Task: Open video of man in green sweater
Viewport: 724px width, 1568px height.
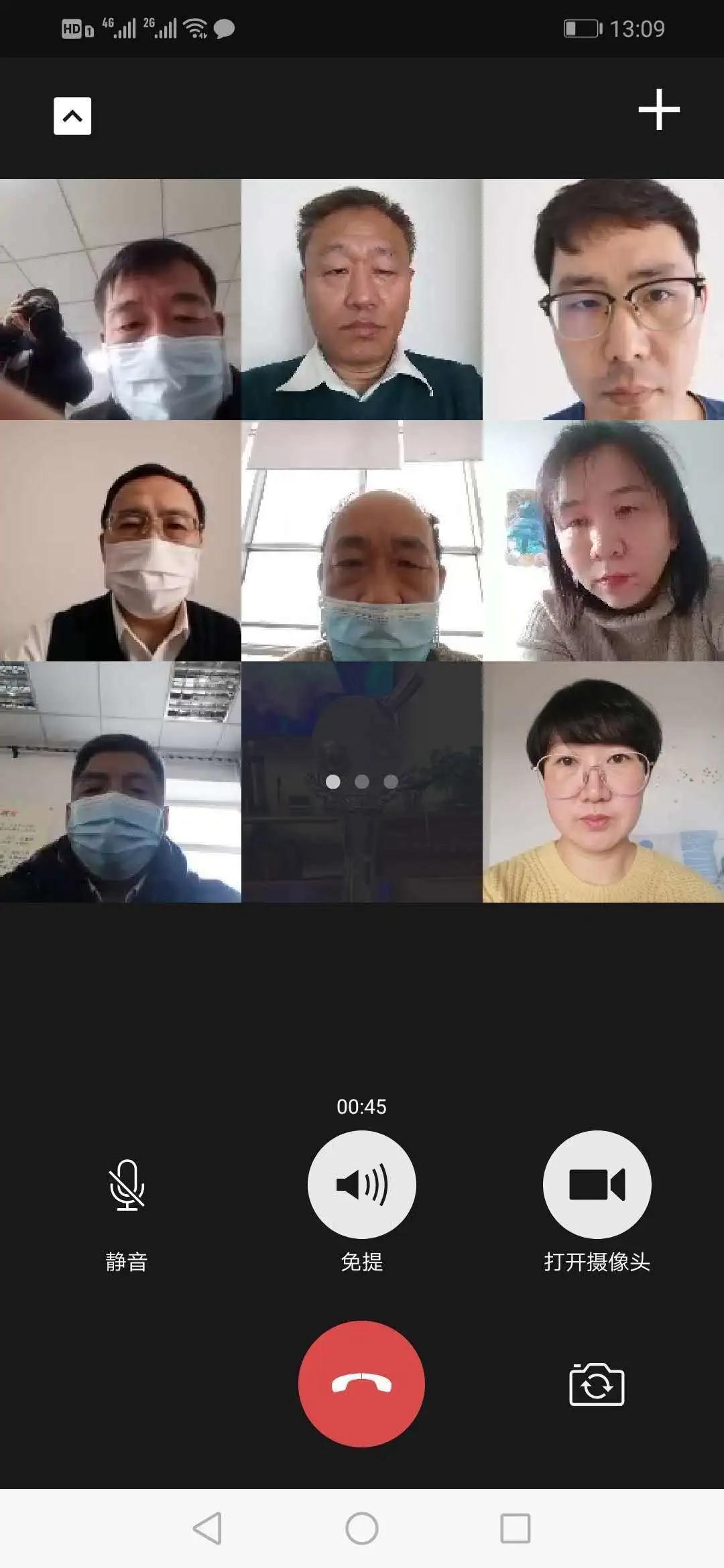Action: pyautogui.click(x=361, y=300)
